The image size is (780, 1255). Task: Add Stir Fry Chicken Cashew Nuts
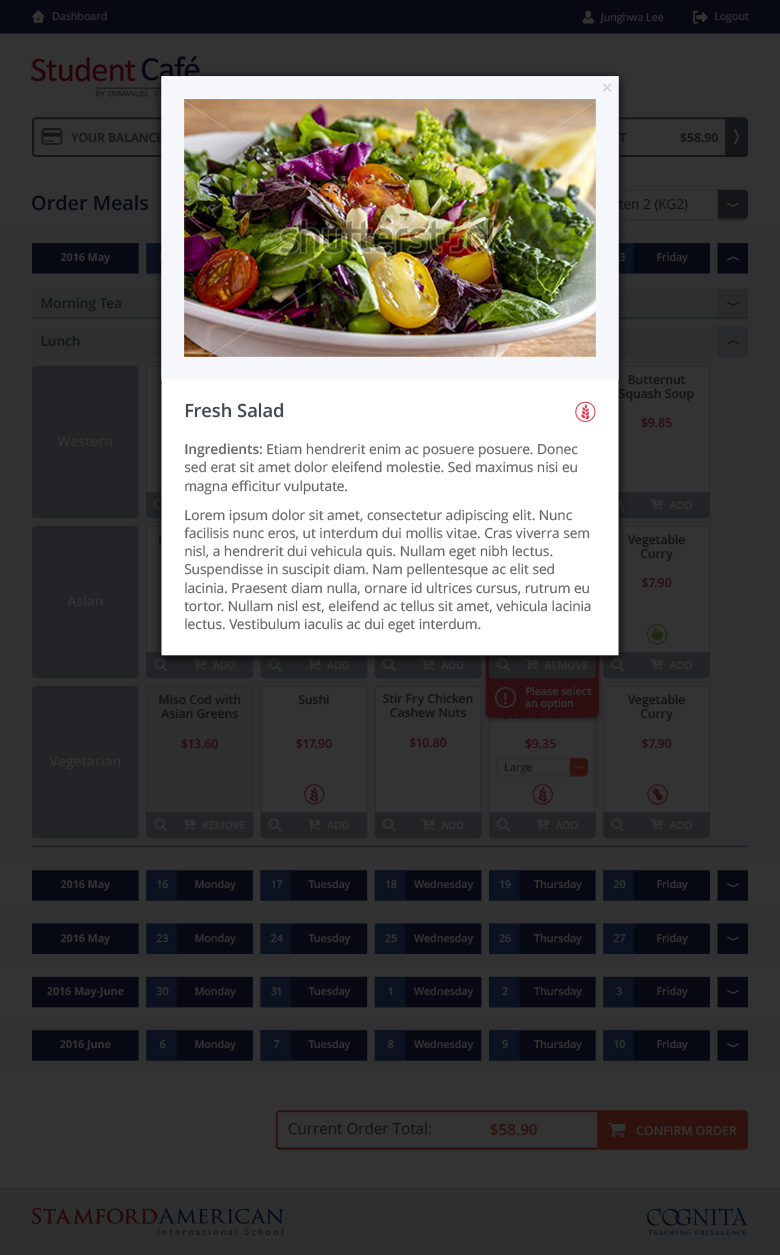(x=443, y=825)
